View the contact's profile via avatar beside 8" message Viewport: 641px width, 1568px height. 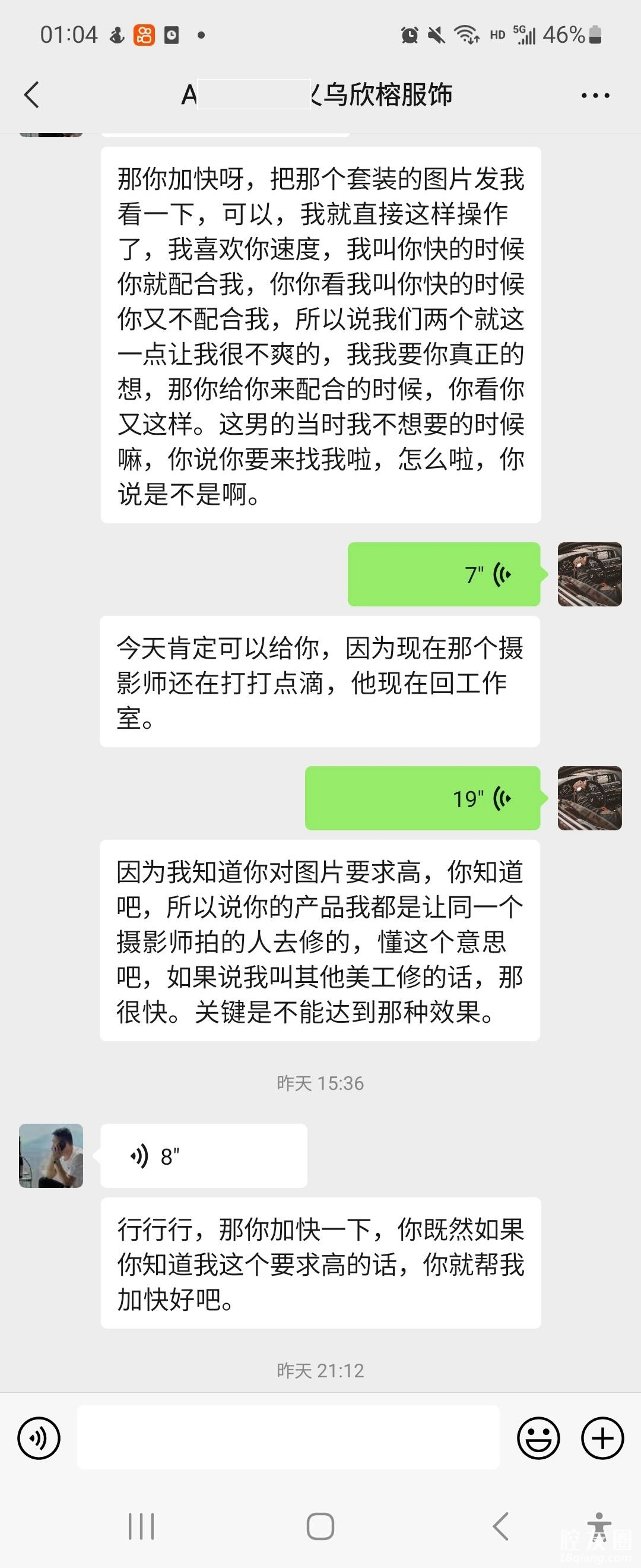point(51,1156)
